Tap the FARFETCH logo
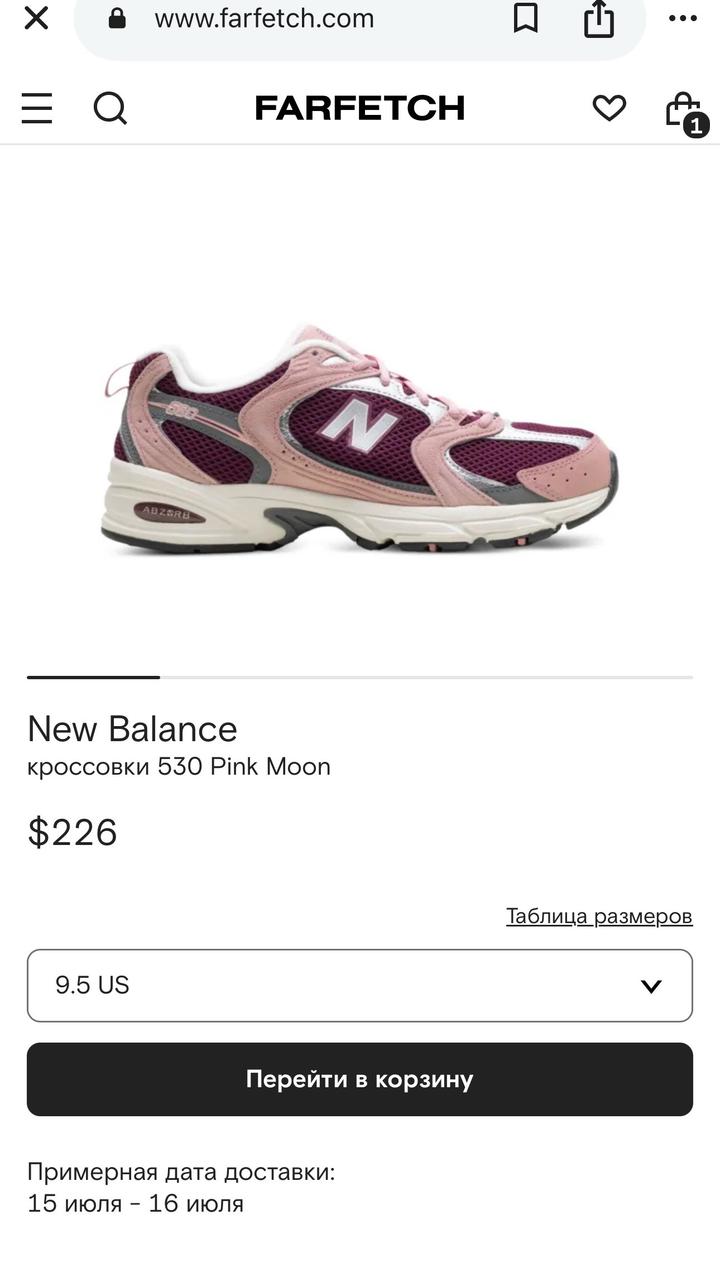 click(360, 108)
